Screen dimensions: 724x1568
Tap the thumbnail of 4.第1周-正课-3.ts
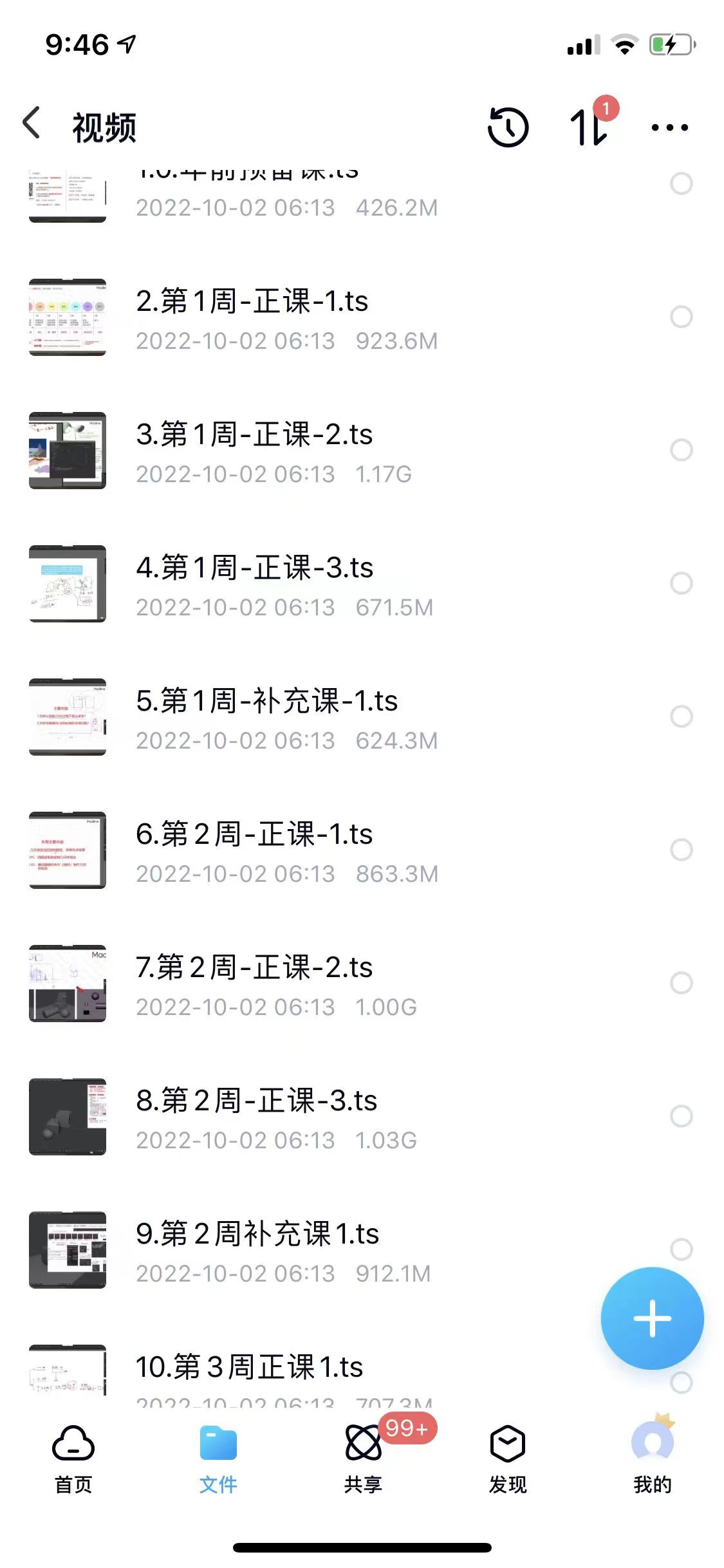[x=68, y=584]
